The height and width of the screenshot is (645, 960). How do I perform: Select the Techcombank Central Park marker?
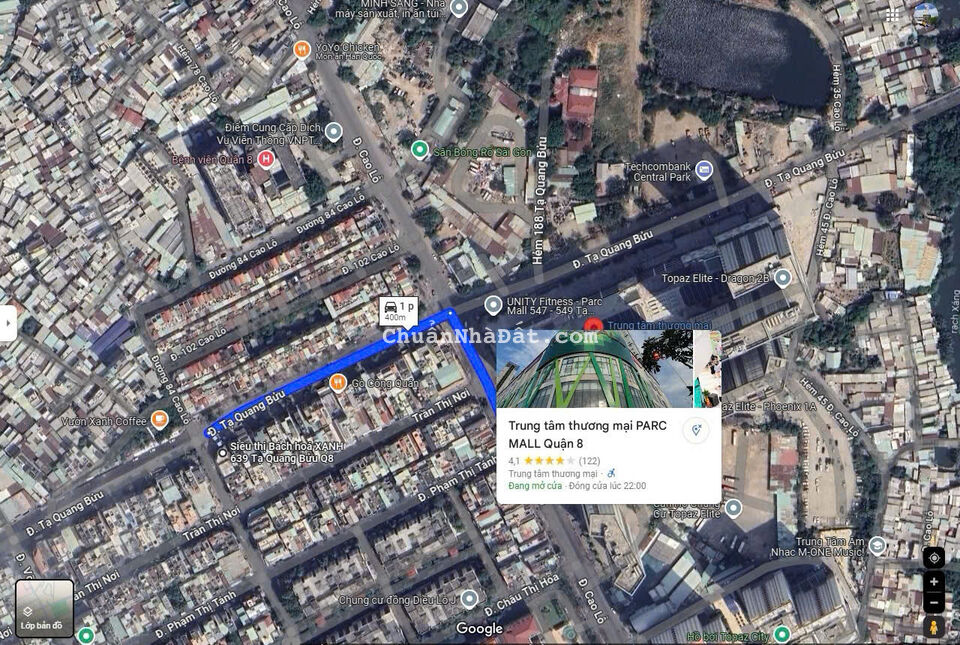[704, 170]
